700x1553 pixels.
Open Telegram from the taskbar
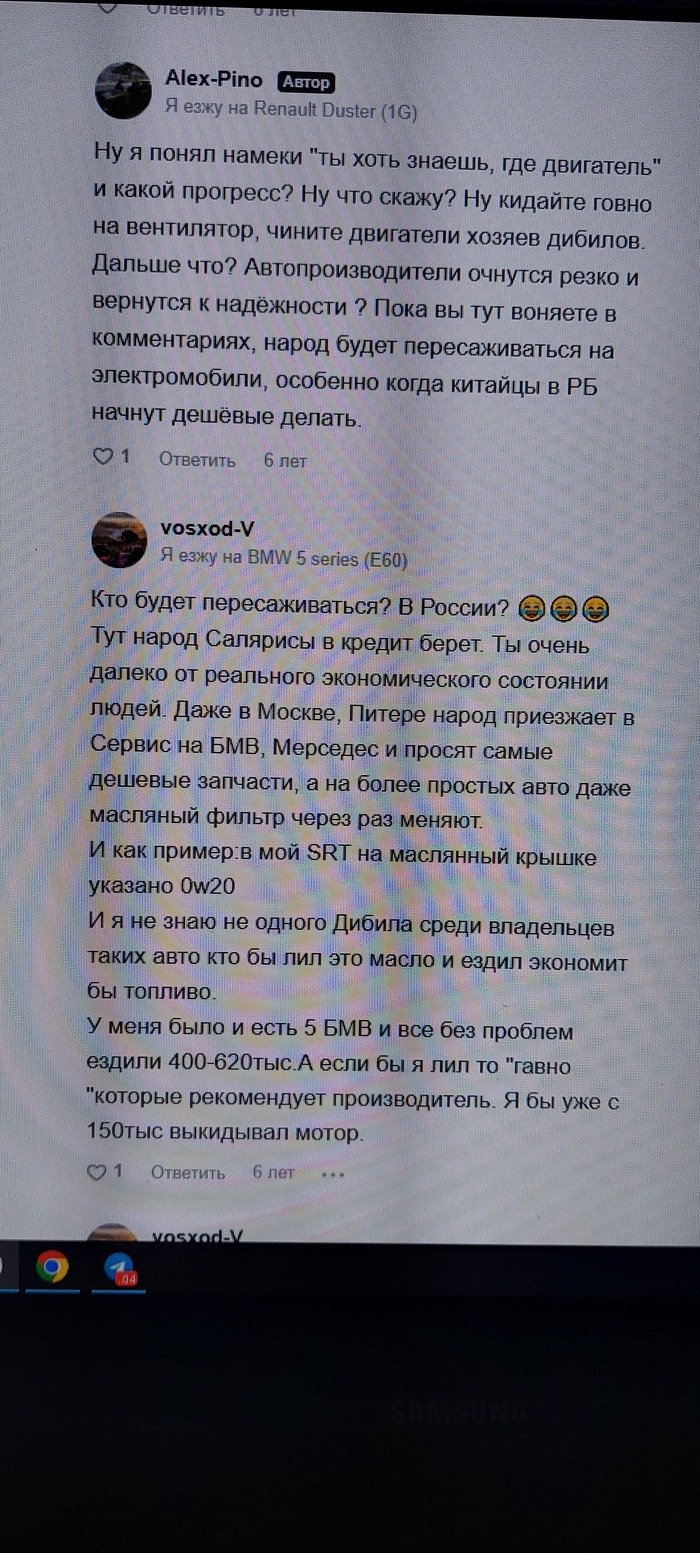[x=121, y=1268]
